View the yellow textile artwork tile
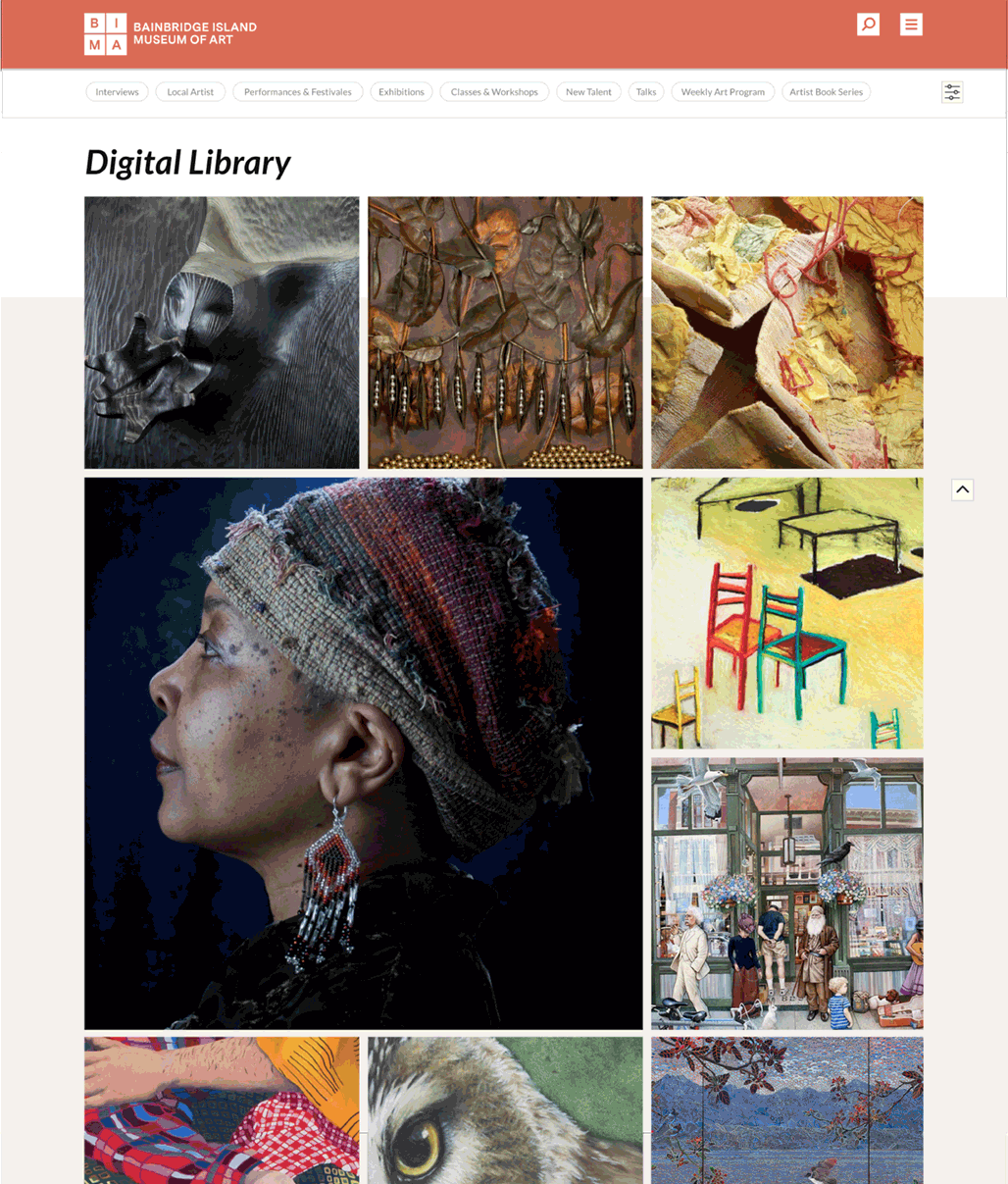Viewport: 1008px width, 1184px height. [786, 333]
